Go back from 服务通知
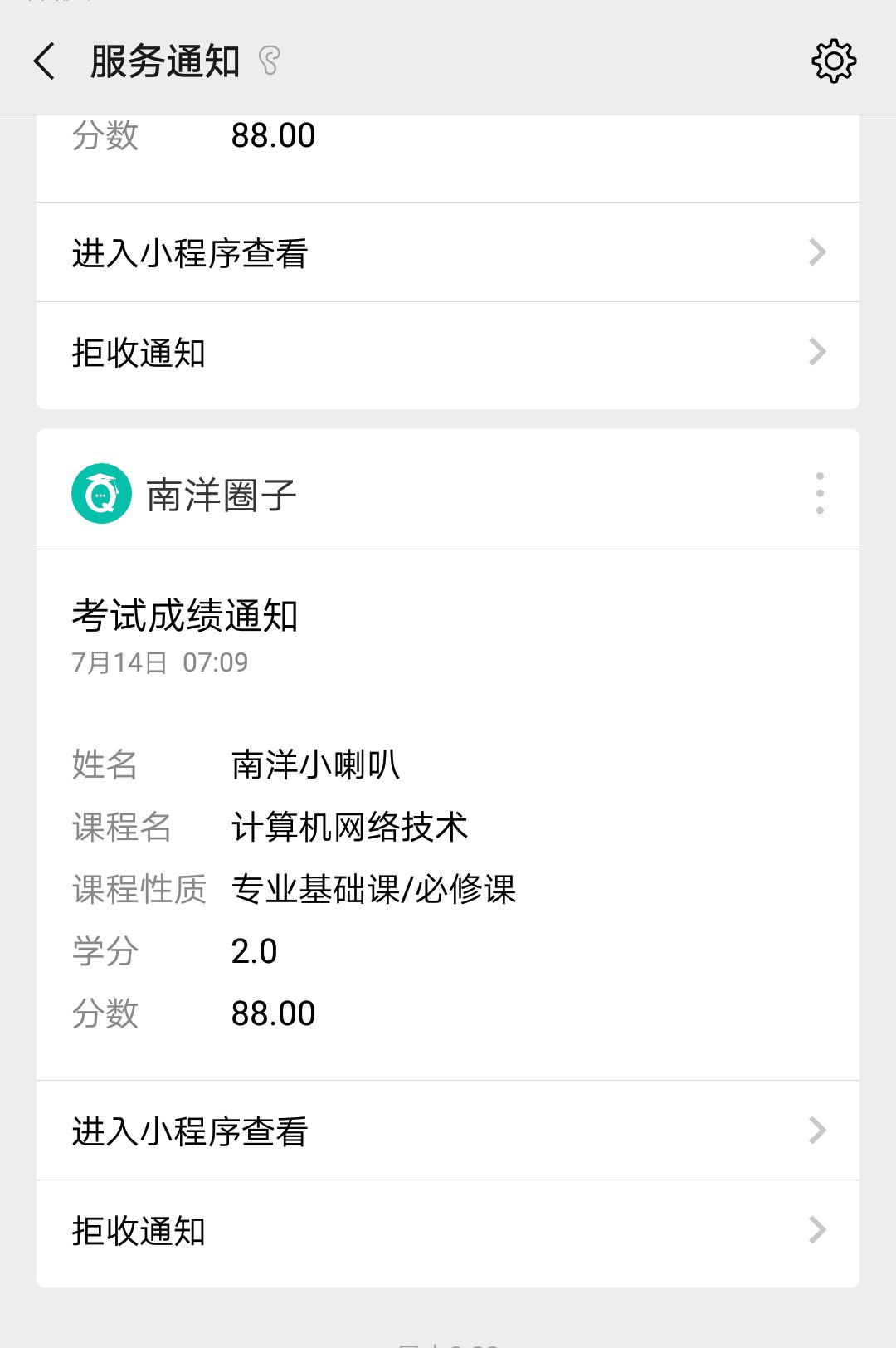The height and width of the screenshot is (1348, 896). pyautogui.click(x=45, y=61)
